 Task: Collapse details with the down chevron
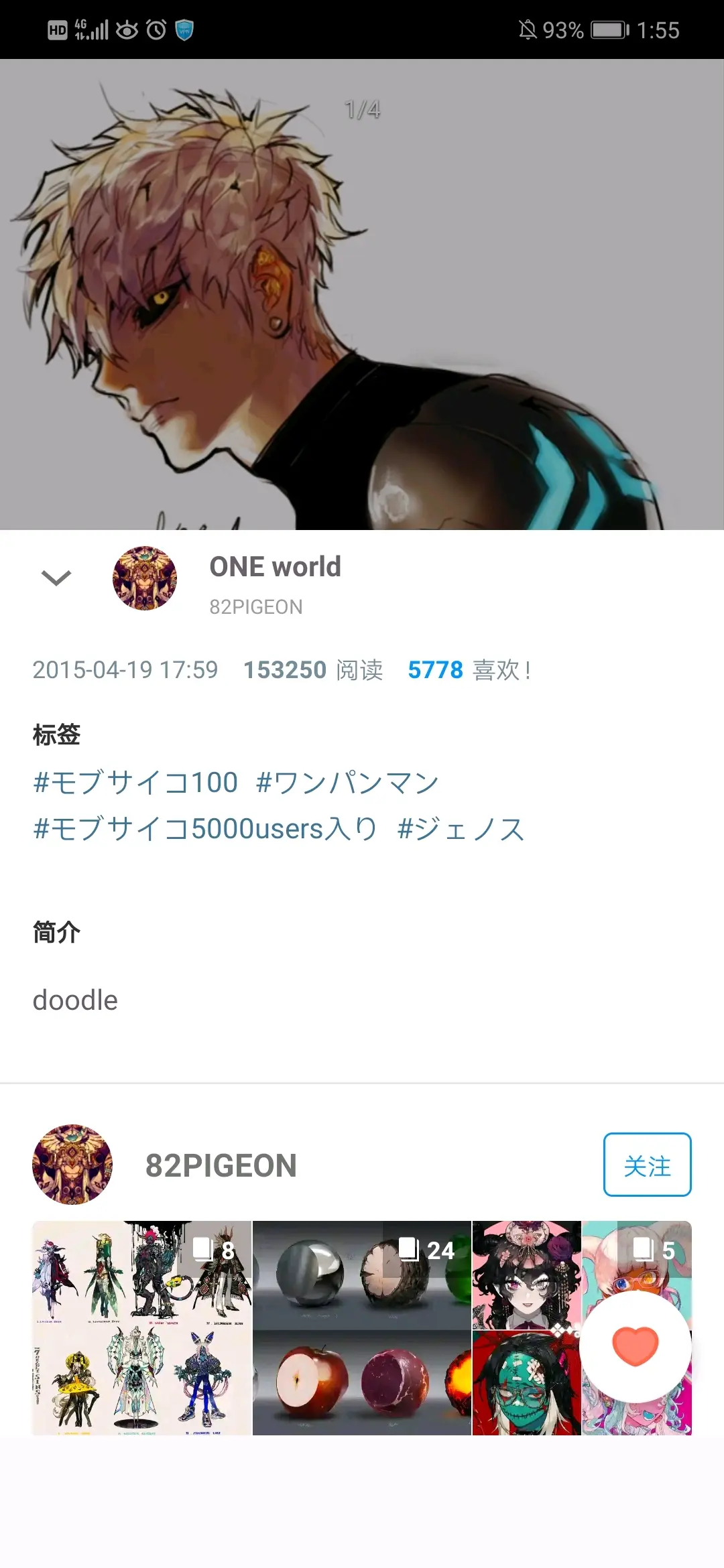[56, 578]
